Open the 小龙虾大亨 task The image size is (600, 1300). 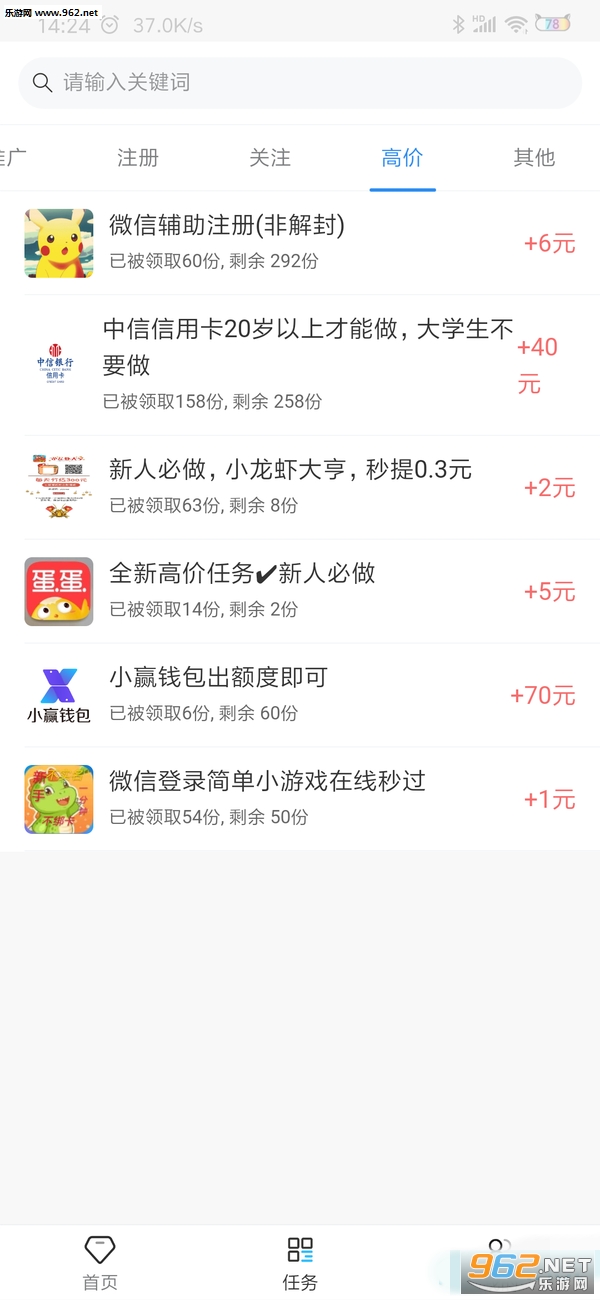(300, 487)
